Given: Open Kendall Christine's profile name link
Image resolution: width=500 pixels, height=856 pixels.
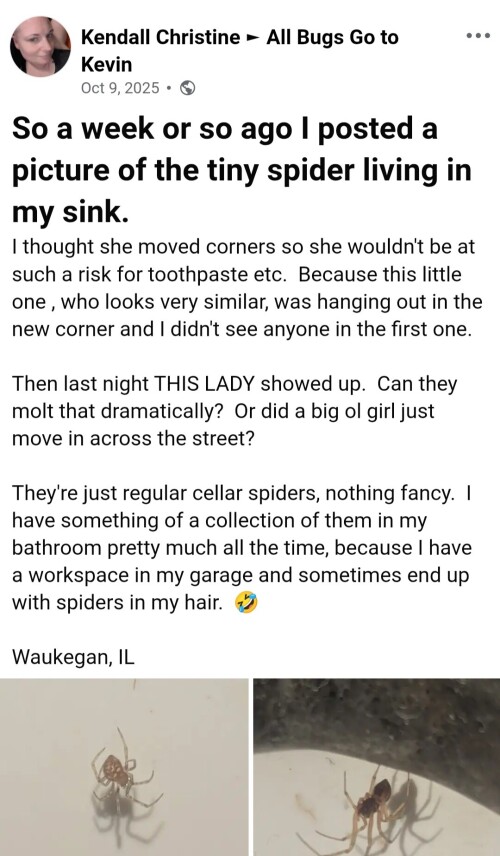Looking at the screenshot, I should point(160,38).
